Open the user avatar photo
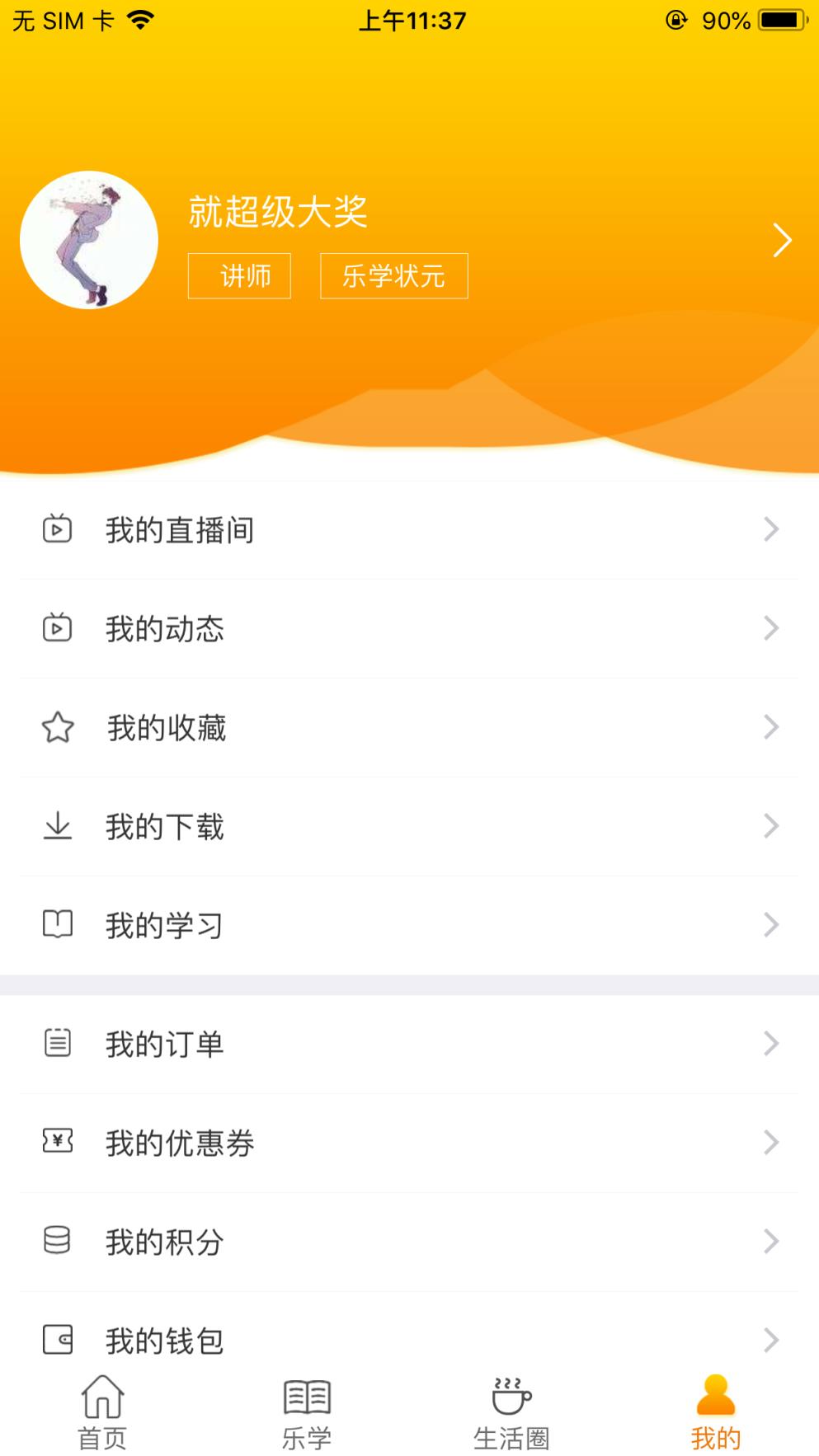Viewport: 819px width, 1456px height. [x=91, y=238]
